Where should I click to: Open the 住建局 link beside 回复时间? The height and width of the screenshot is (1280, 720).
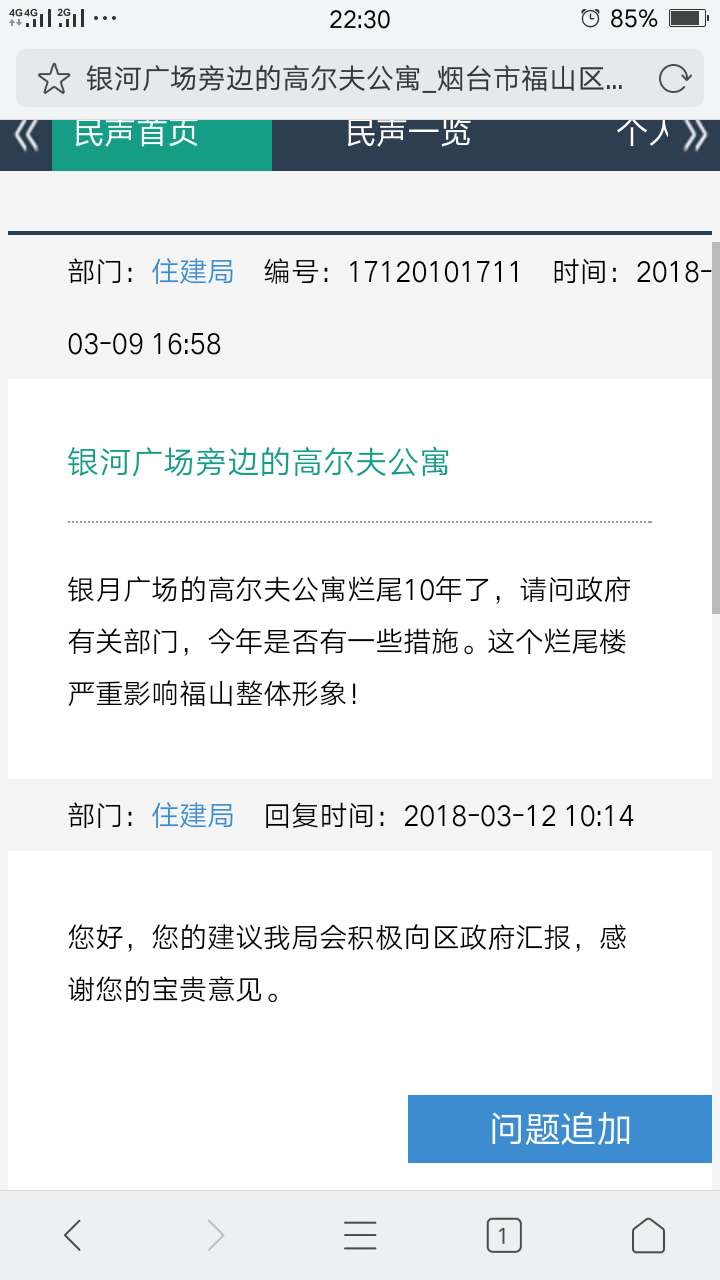(193, 816)
